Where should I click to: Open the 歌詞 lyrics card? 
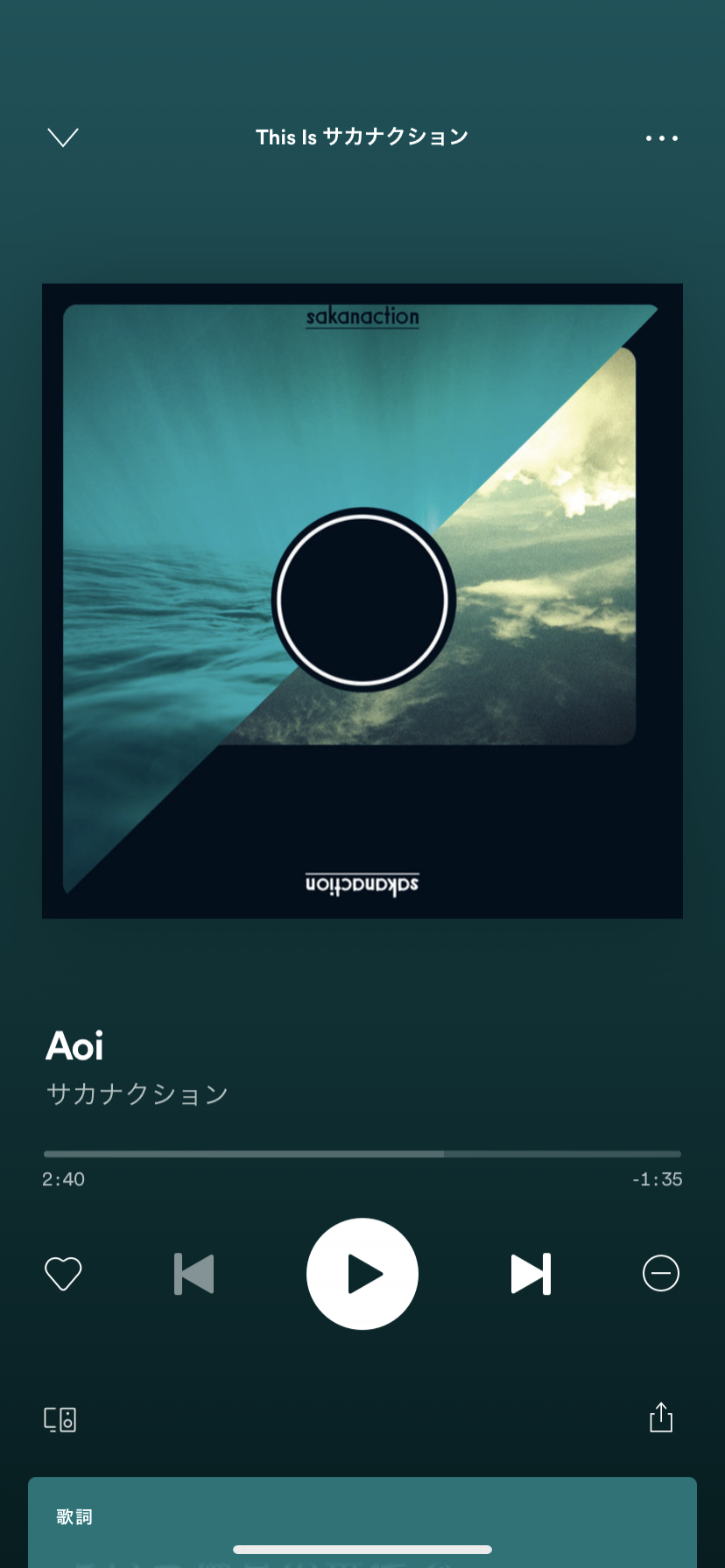pyautogui.click(x=362, y=1519)
